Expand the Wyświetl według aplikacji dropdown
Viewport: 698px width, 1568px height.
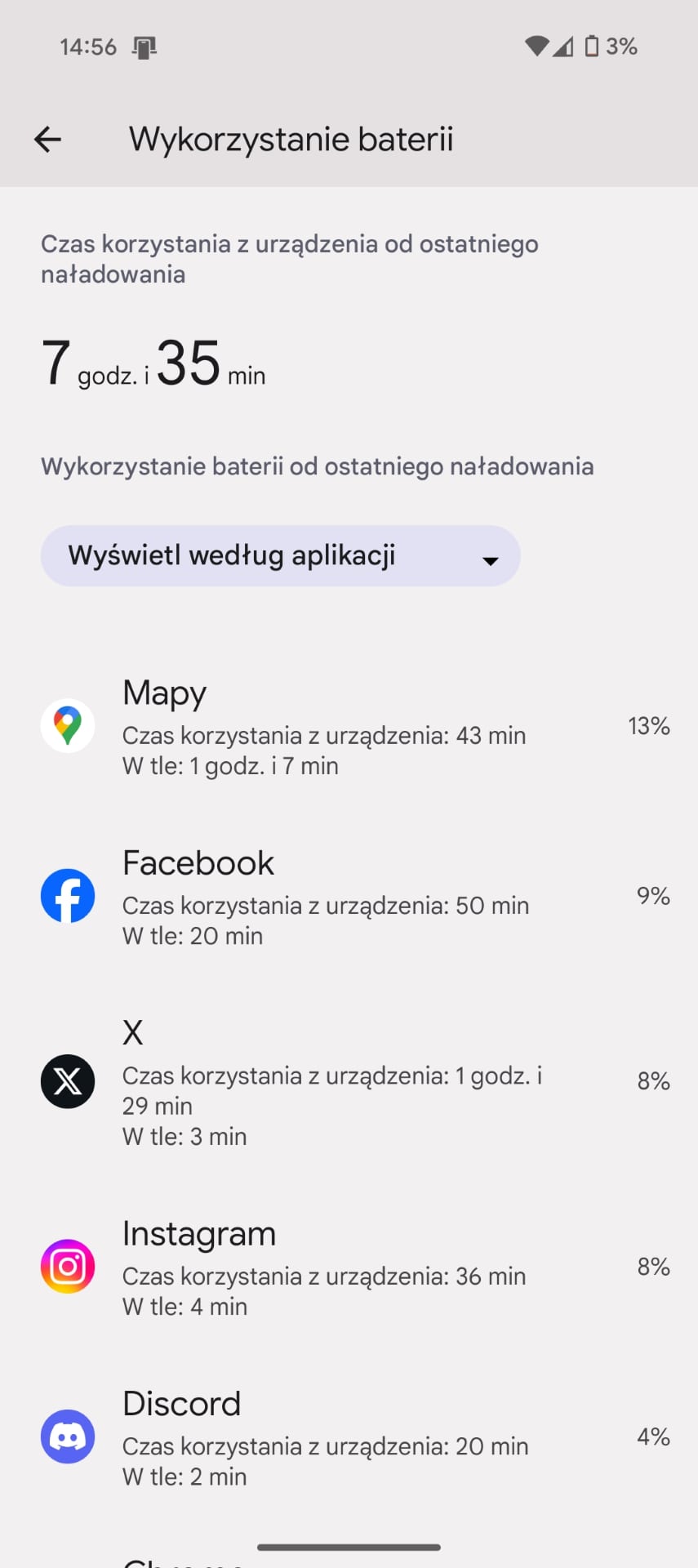280,556
